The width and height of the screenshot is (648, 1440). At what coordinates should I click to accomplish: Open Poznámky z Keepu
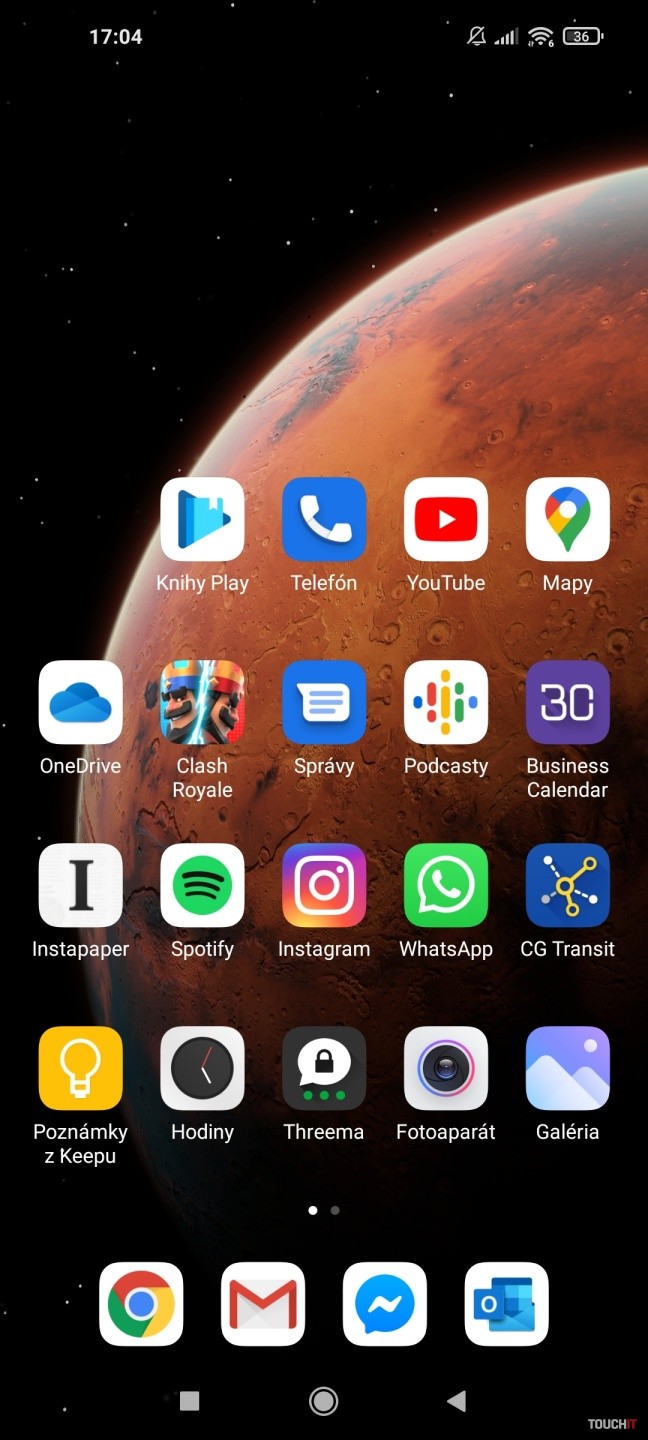point(81,1068)
